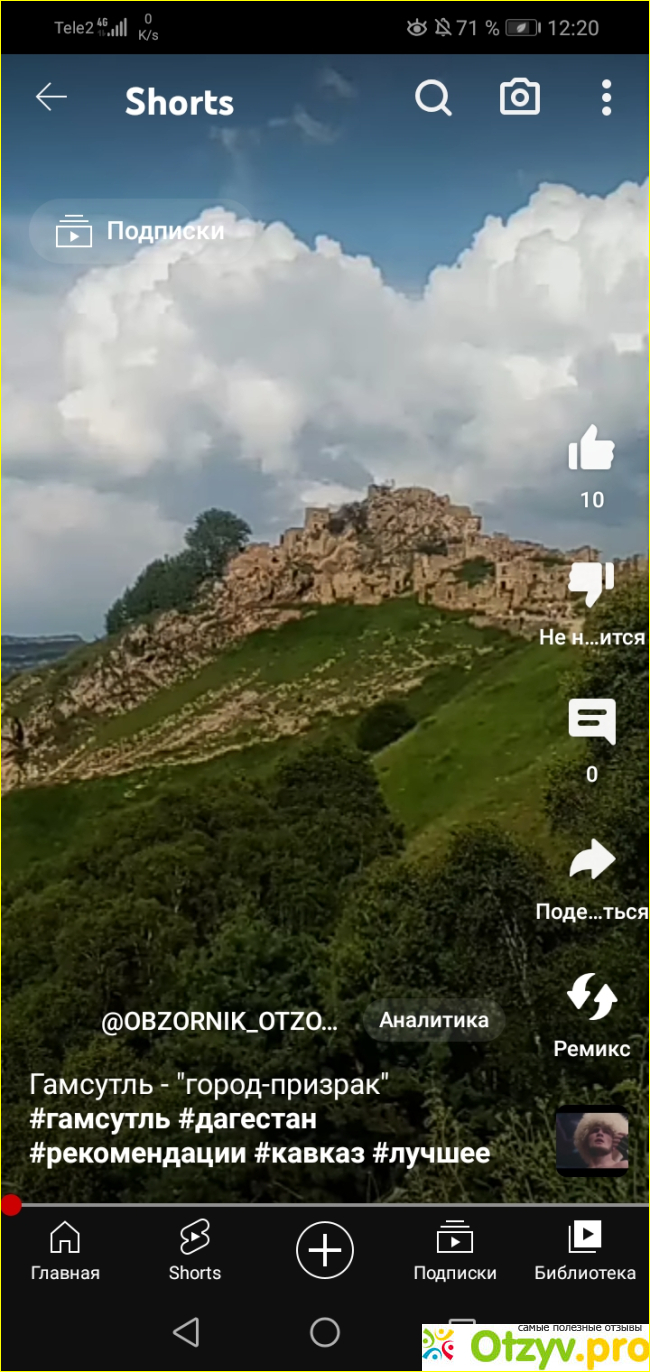Open the Библиотека tab

585,1251
